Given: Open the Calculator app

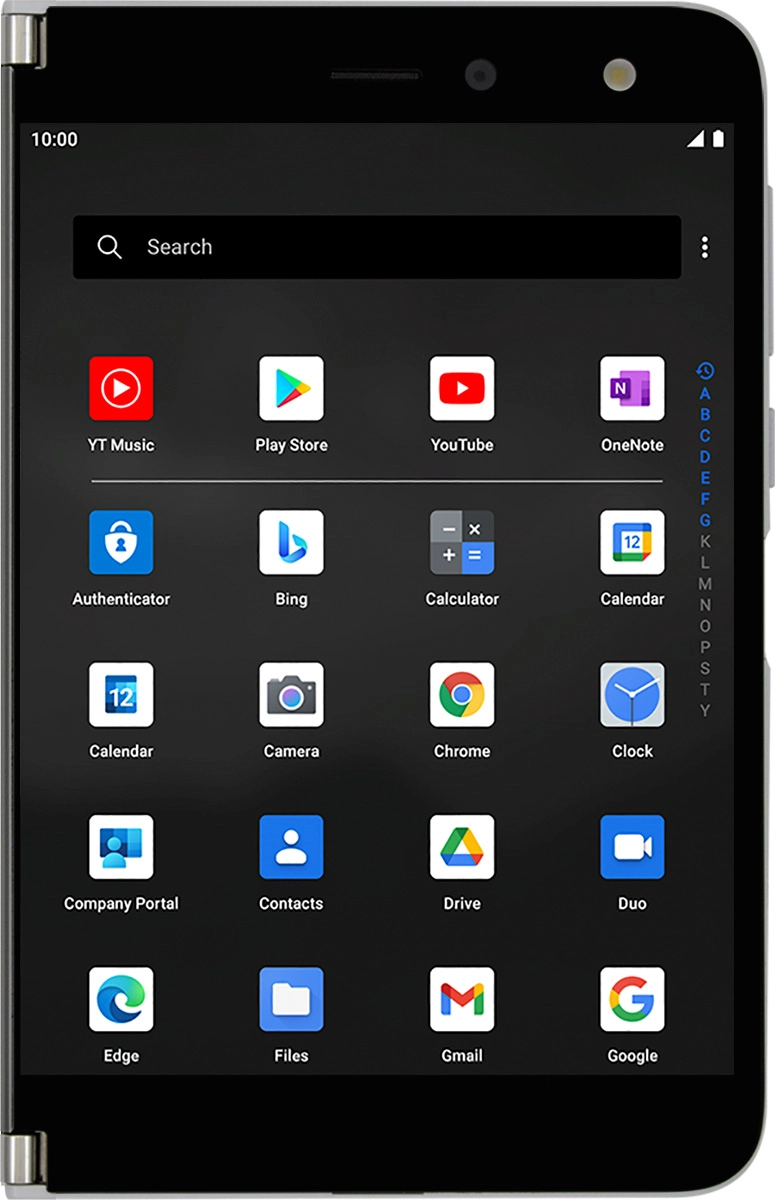Looking at the screenshot, I should [462, 543].
